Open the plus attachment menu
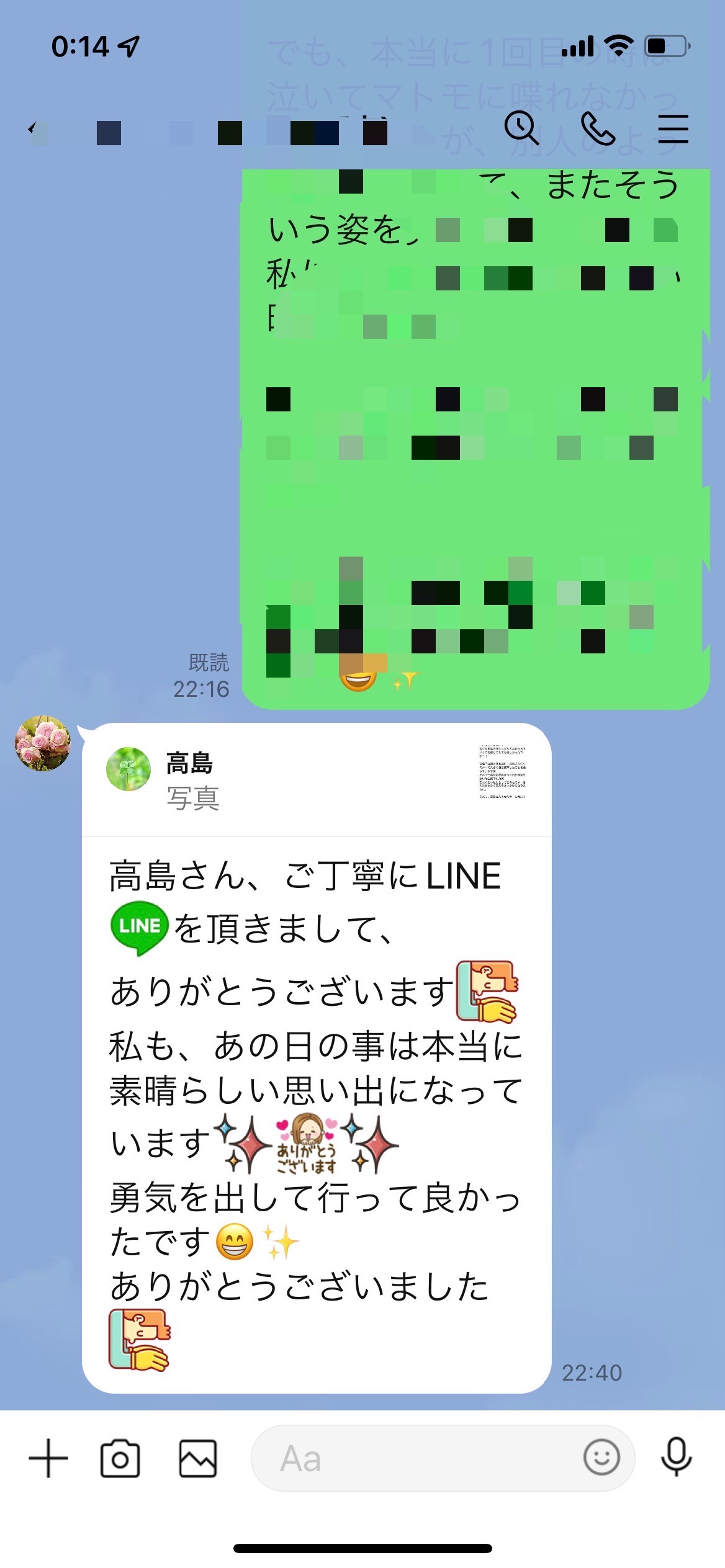 [48, 1458]
